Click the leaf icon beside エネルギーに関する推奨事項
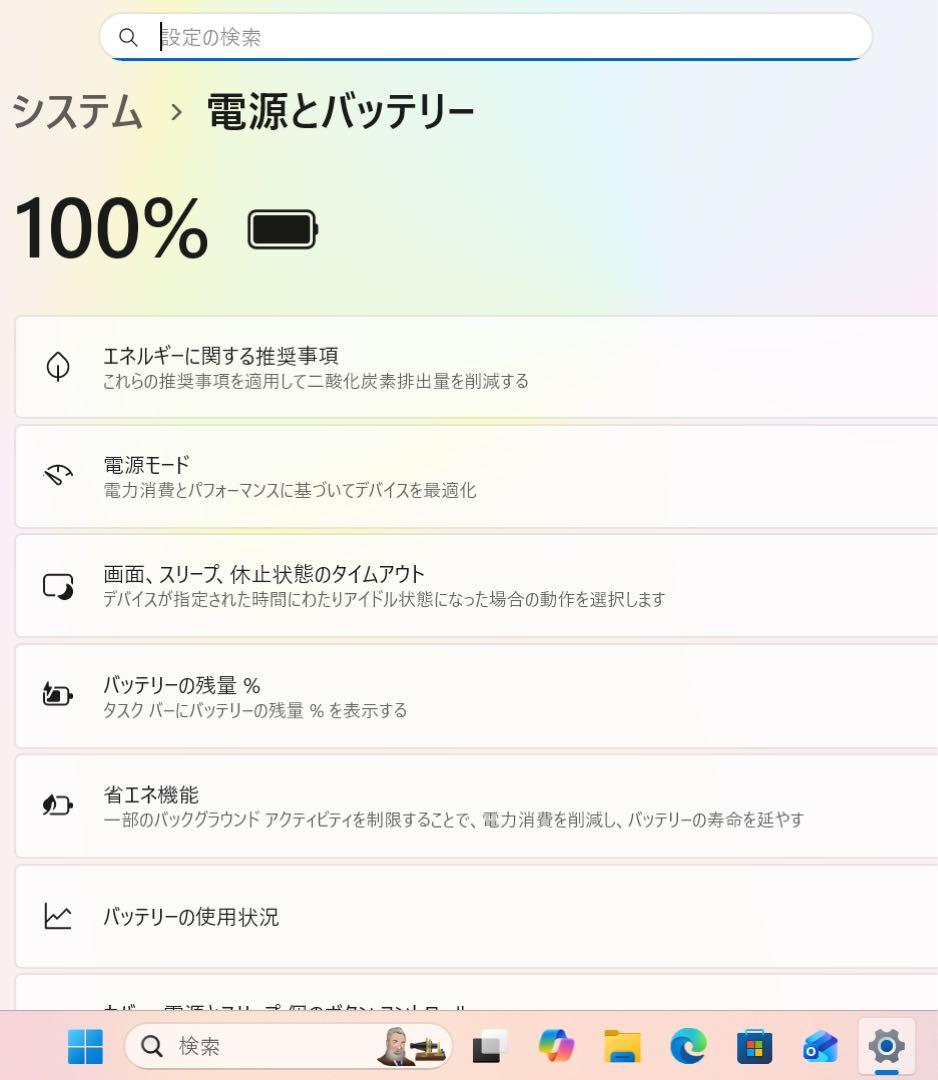 57,366
